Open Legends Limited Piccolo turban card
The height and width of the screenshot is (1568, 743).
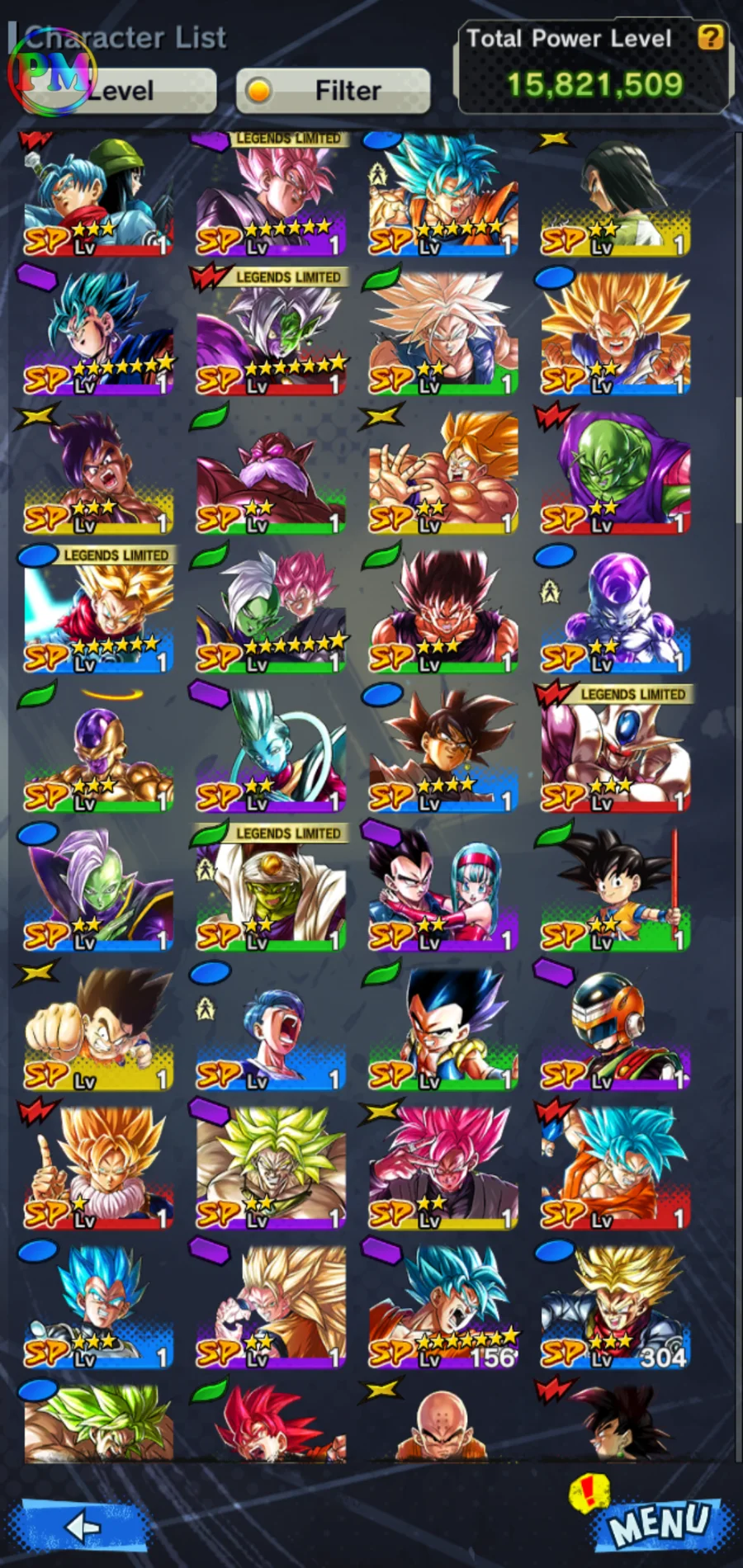pos(271,891)
